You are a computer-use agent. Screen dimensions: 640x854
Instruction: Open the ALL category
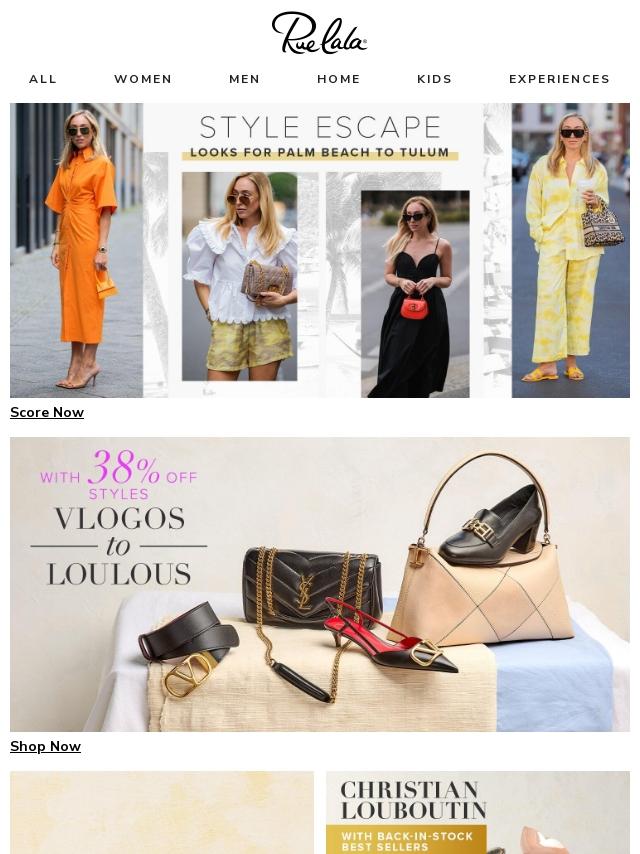42,79
